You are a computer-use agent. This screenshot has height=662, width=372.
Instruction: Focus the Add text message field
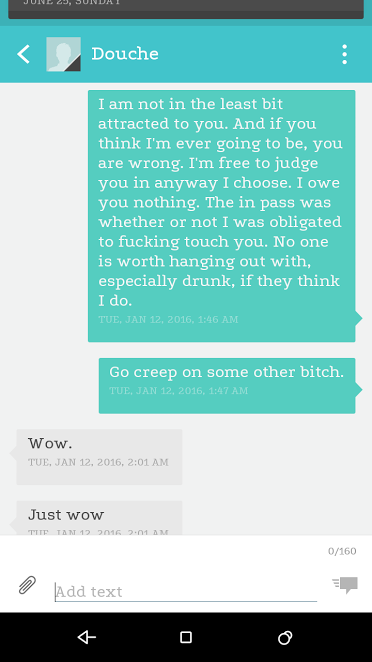click(x=186, y=591)
